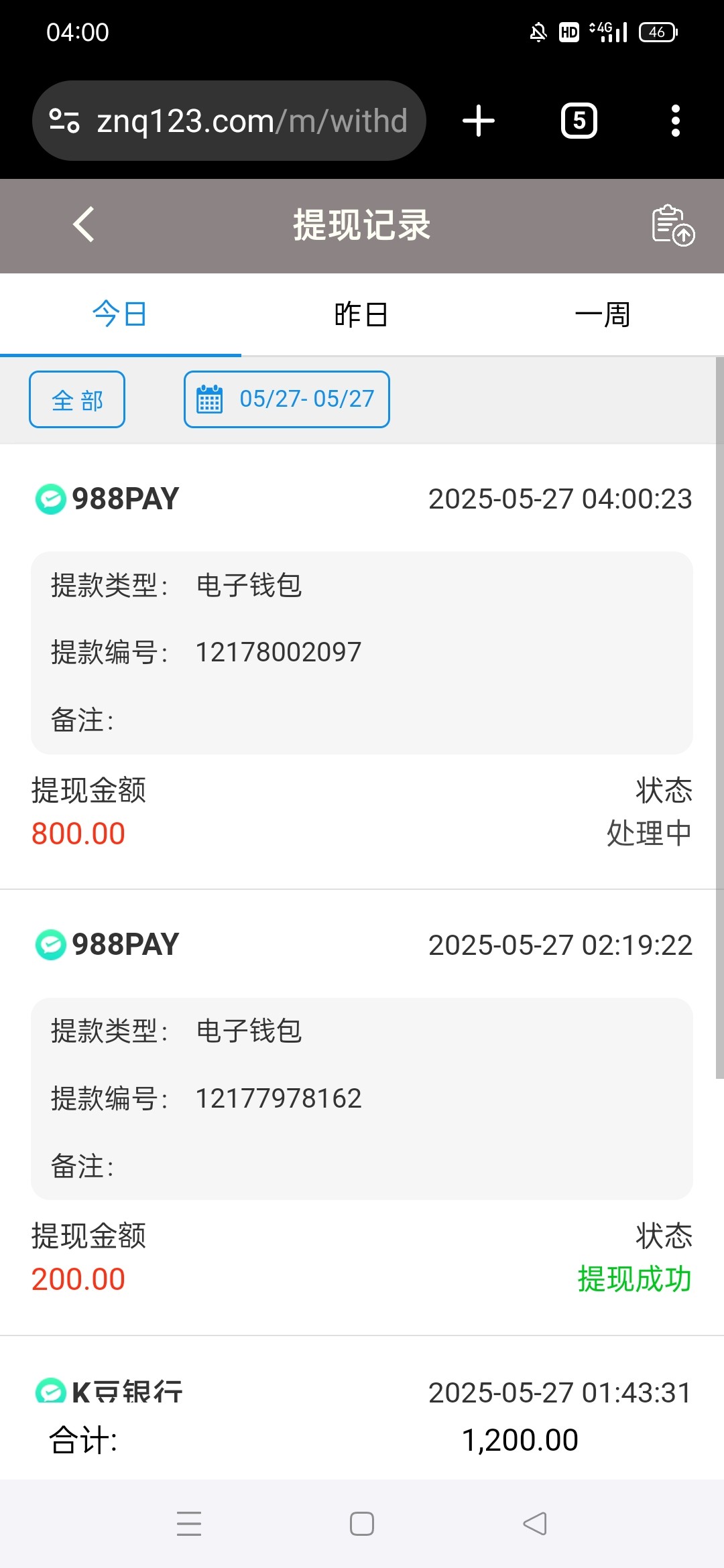Viewport: 724px width, 1568px height.
Task: Open the browser tab switcher showing 5
Action: pos(579,121)
